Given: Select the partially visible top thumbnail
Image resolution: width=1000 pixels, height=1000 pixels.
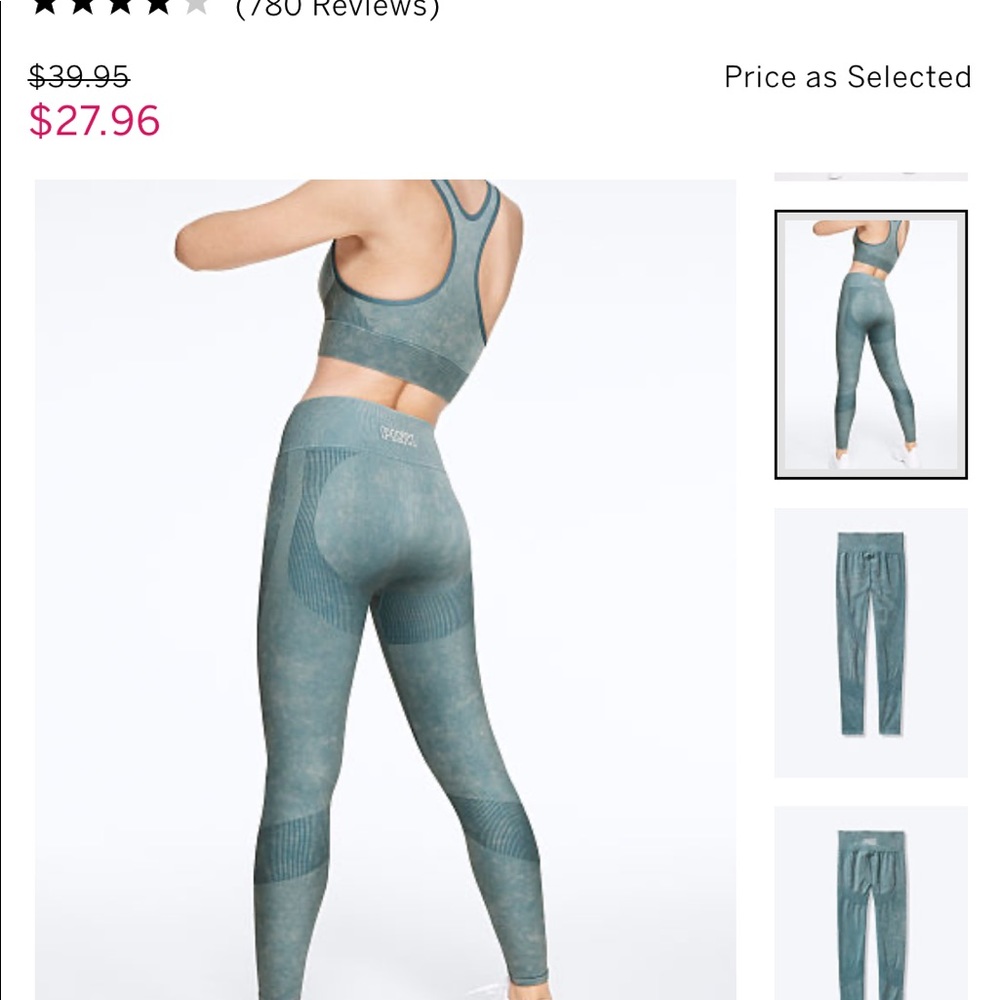Looking at the screenshot, I should 871,177.
